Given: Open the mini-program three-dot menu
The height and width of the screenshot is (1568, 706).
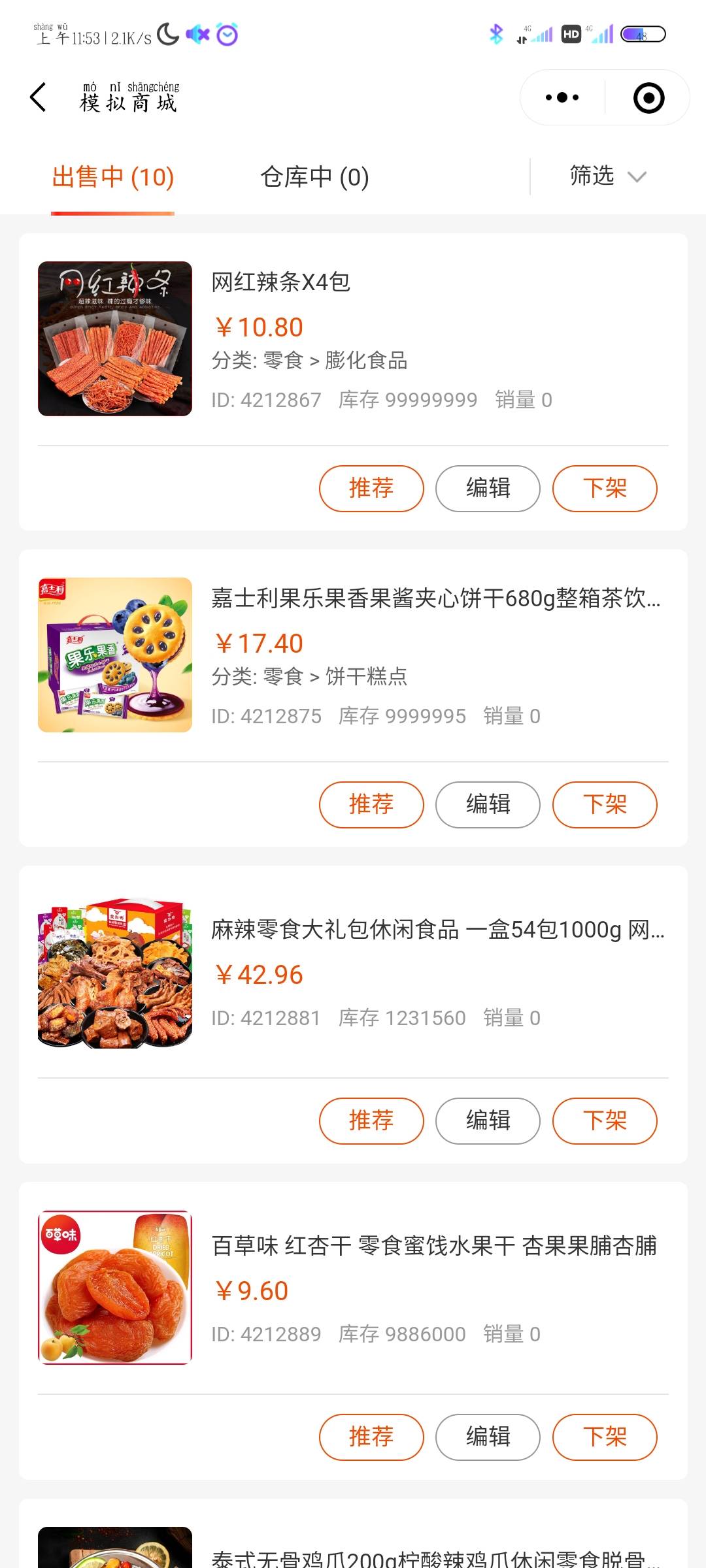Looking at the screenshot, I should click(x=562, y=97).
